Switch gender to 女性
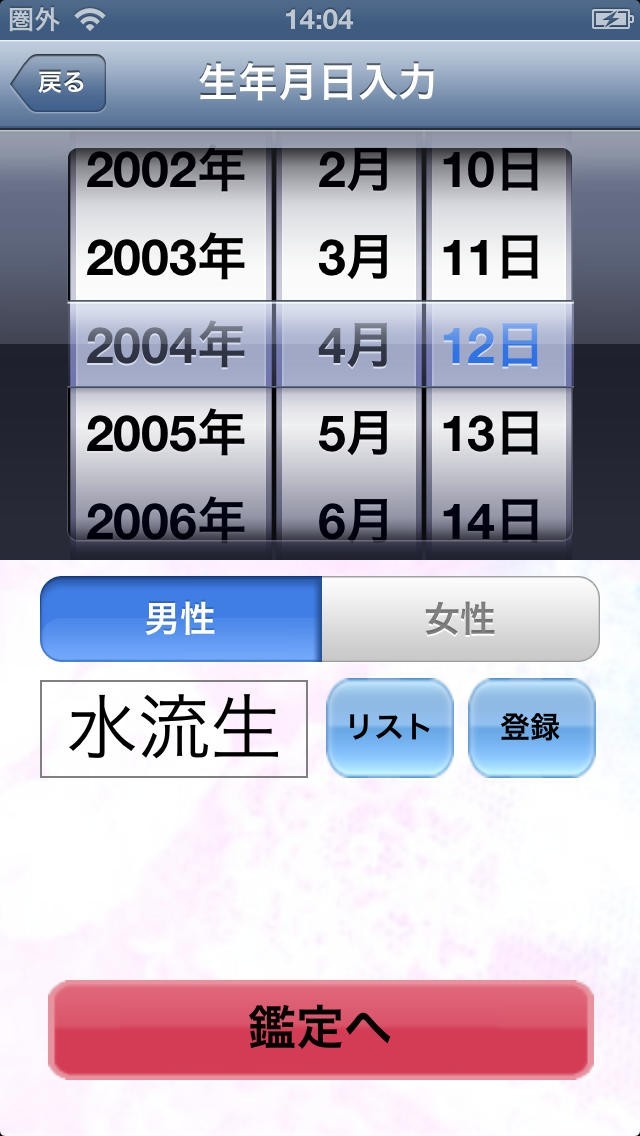This screenshot has height=1136, width=640. [x=460, y=619]
